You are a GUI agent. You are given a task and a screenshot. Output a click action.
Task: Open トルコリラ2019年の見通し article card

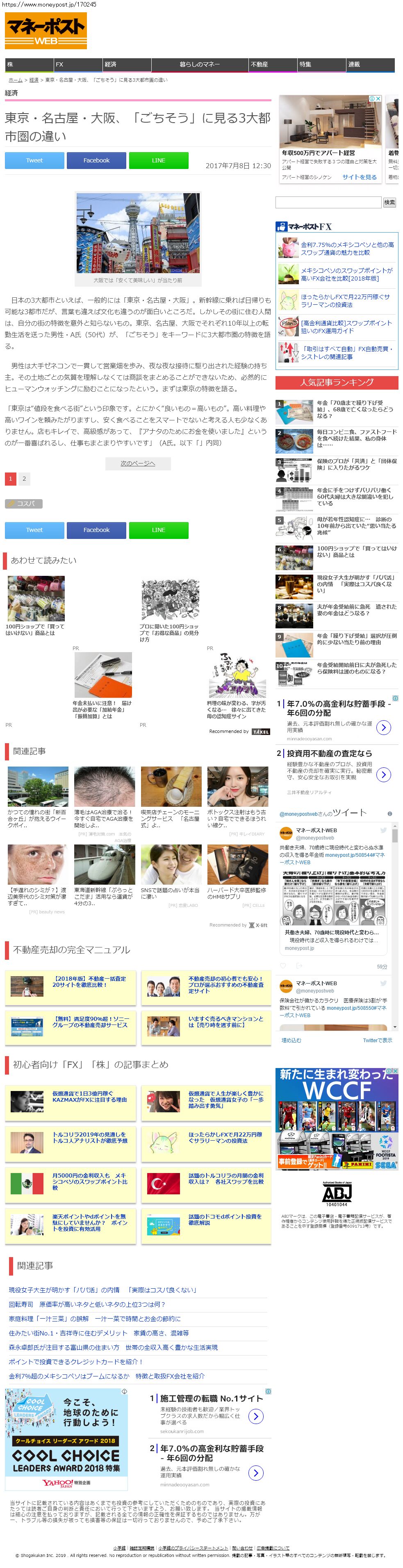coord(89,1137)
